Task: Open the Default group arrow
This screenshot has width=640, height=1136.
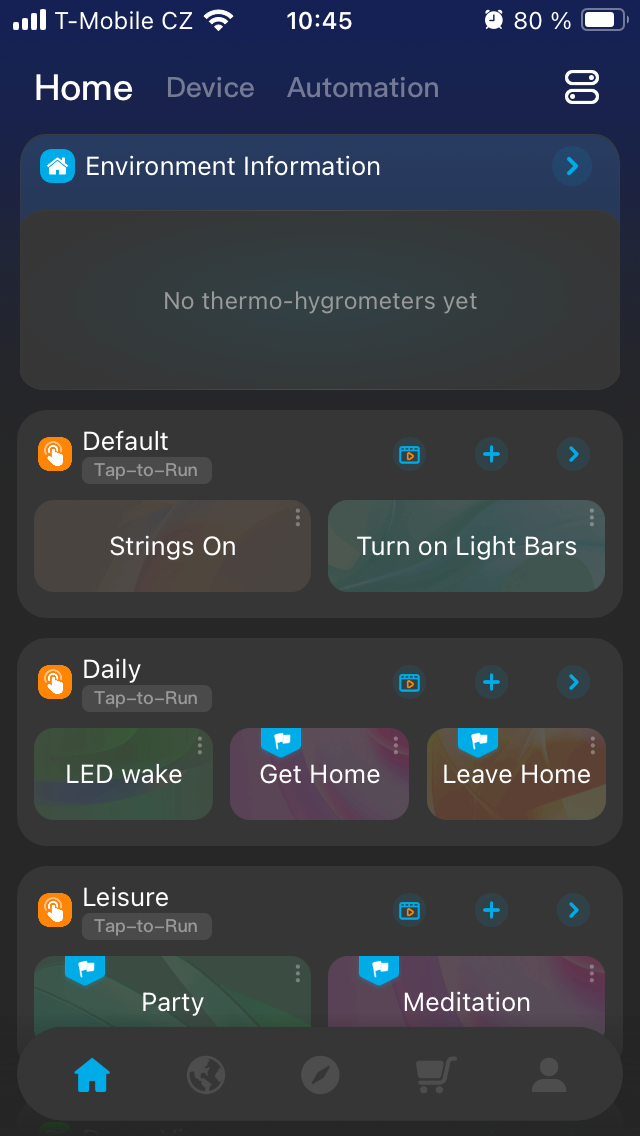Action: click(573, 455)
